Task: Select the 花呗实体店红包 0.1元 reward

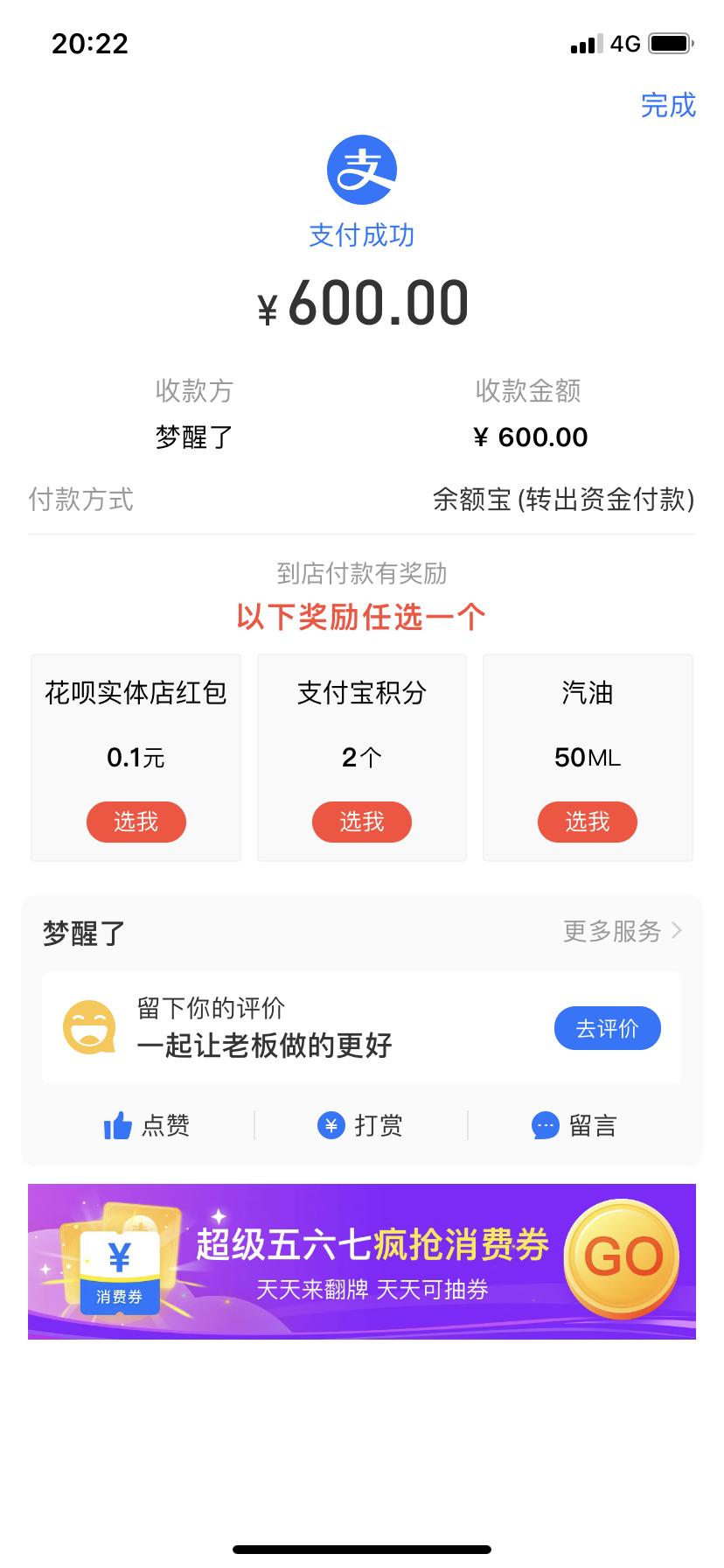Action: pos(136,822)
